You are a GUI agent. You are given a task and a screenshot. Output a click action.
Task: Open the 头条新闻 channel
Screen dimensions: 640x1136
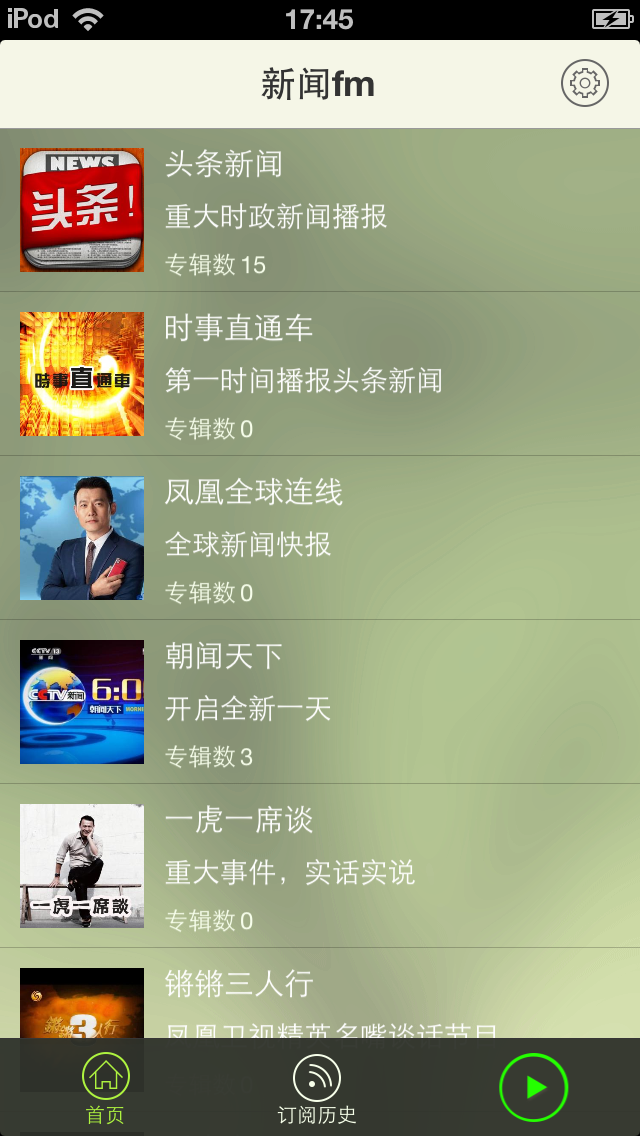pyautogui.click(x=320, y=210)
